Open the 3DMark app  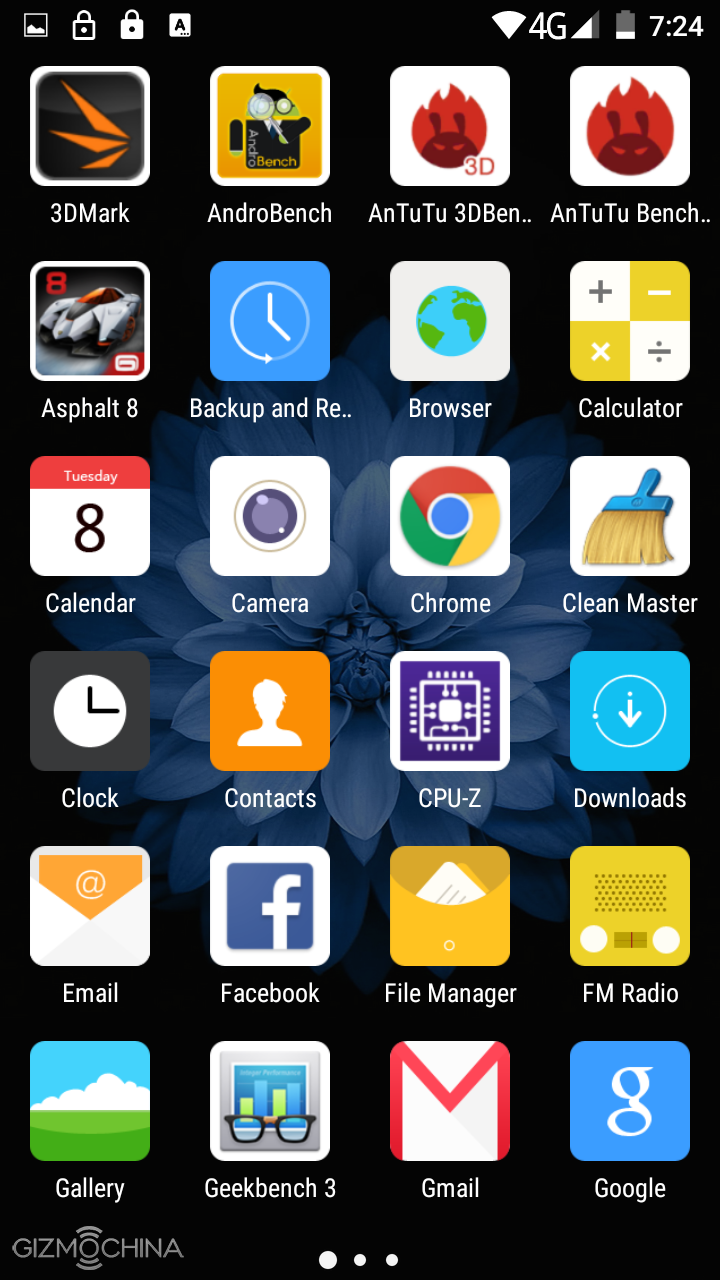tap(90, 127)
